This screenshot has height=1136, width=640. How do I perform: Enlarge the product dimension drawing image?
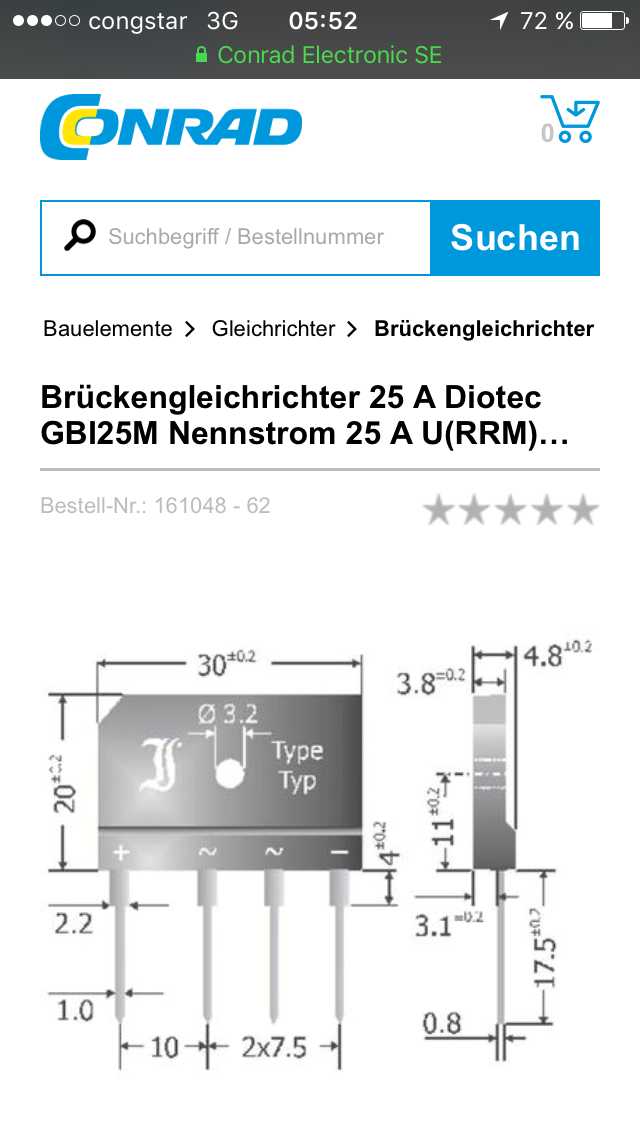point(320,856)
